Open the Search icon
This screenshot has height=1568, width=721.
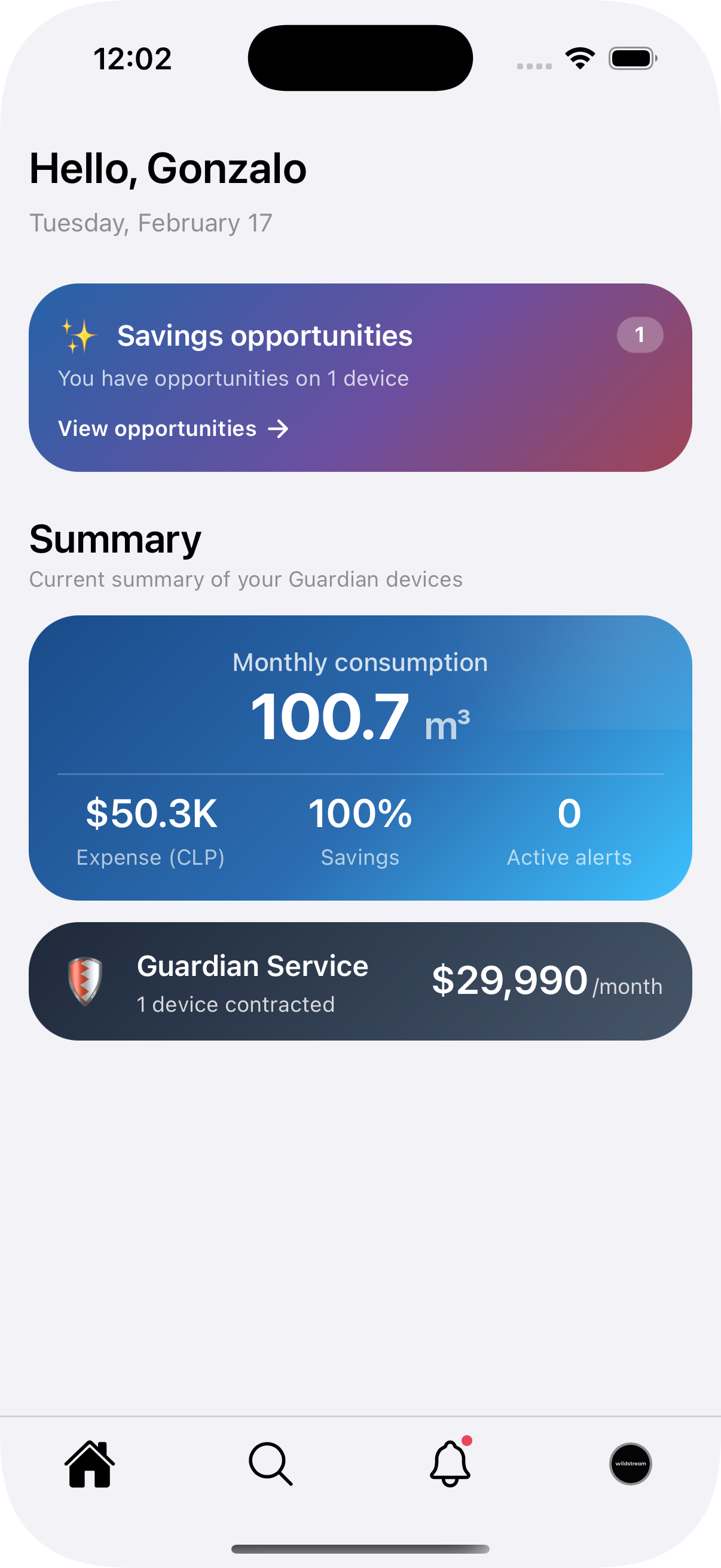(x=270, y=1464)
